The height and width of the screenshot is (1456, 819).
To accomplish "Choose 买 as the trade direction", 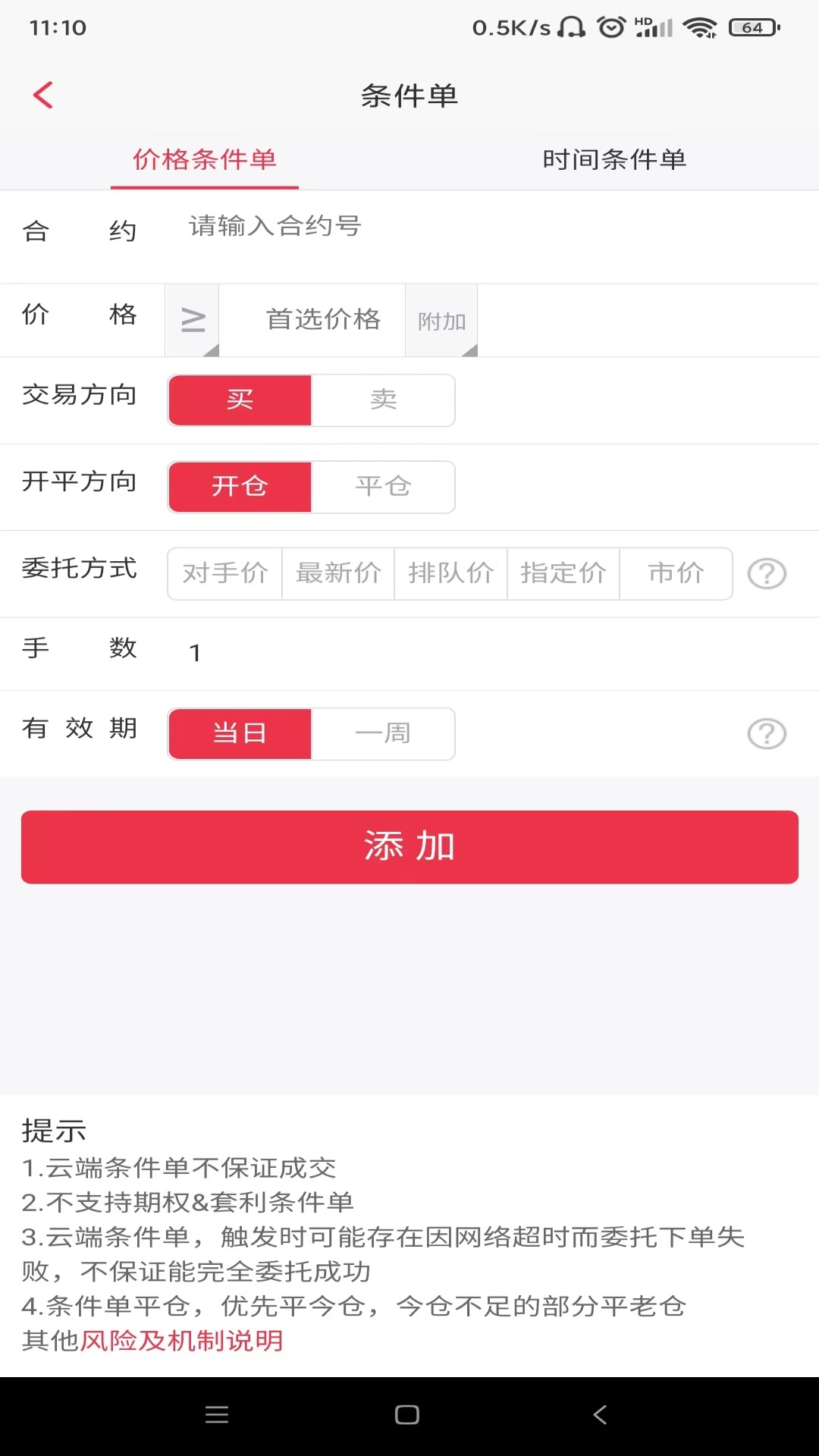I will pos(240,400).
